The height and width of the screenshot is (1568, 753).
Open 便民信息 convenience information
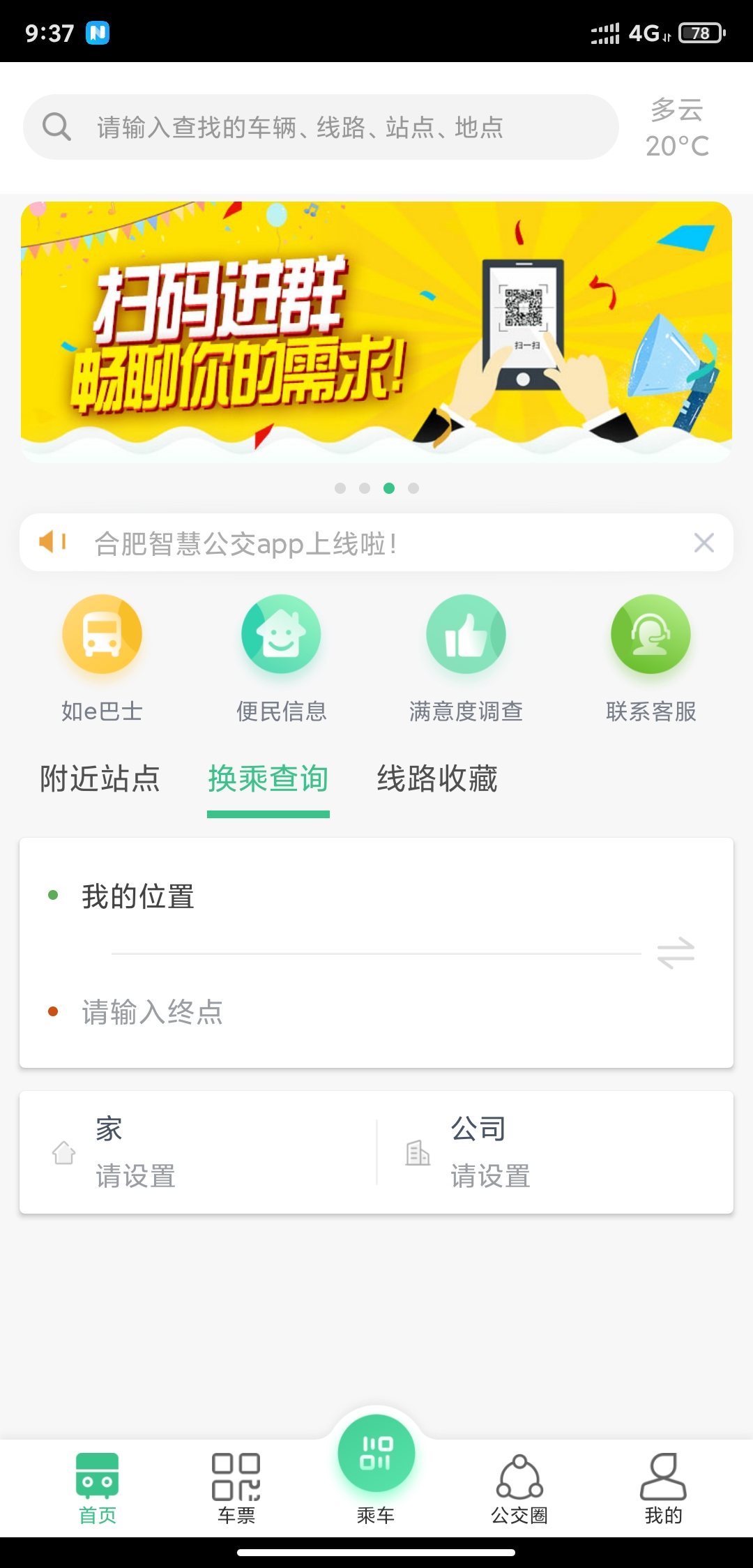tap(281, 656)
